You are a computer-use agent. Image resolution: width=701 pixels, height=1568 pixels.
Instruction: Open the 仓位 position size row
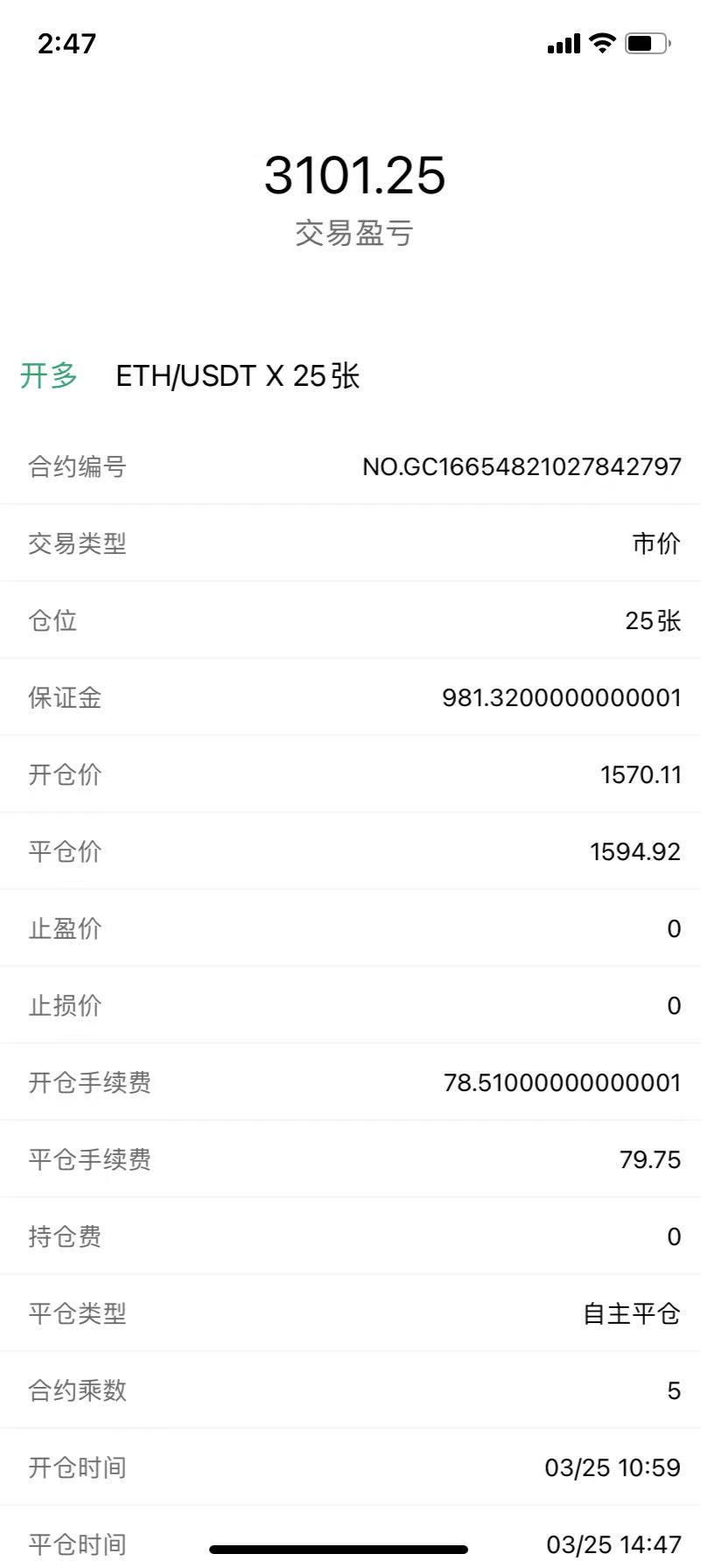point(350,620)
